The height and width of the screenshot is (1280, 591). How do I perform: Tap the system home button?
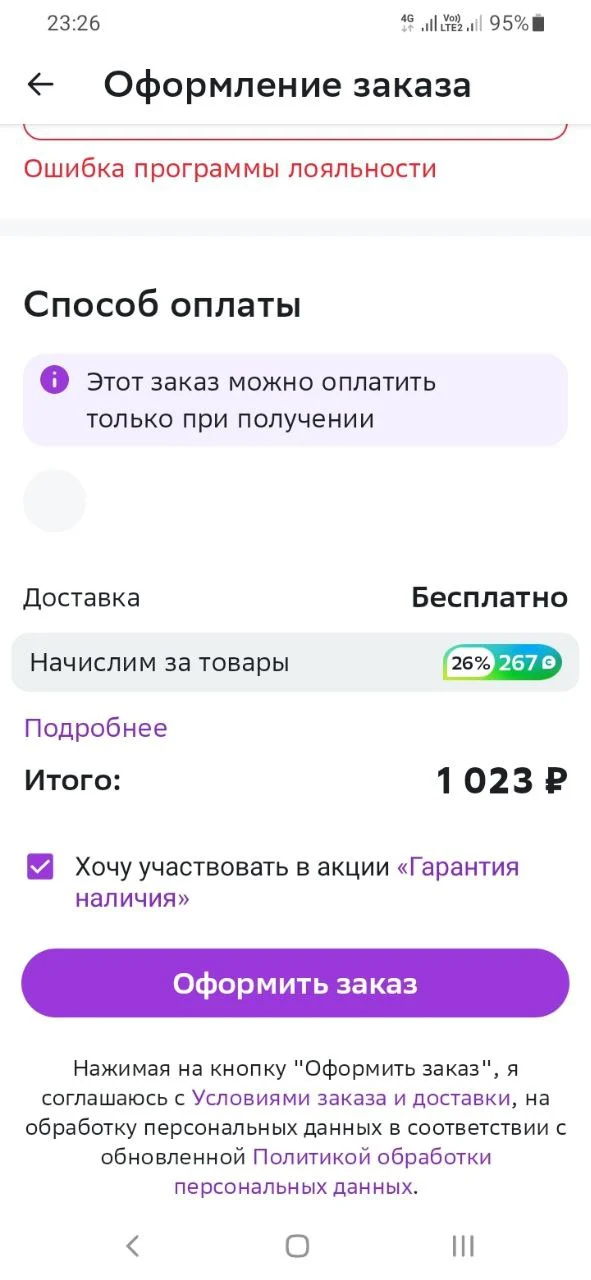click(297, 1245)
